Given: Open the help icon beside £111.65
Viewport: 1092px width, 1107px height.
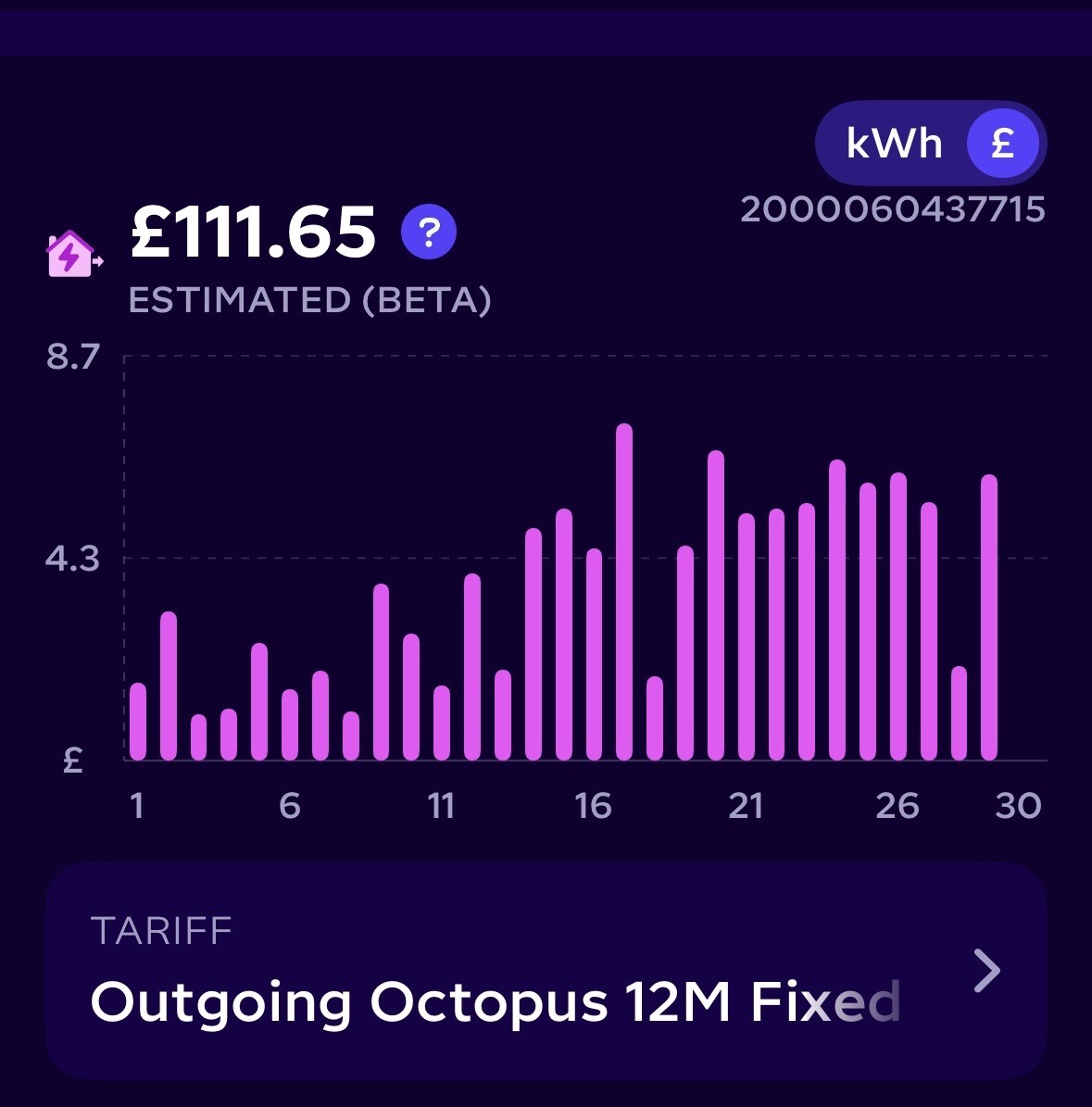Looking at the screenshot, I should (x=429, y=232).
